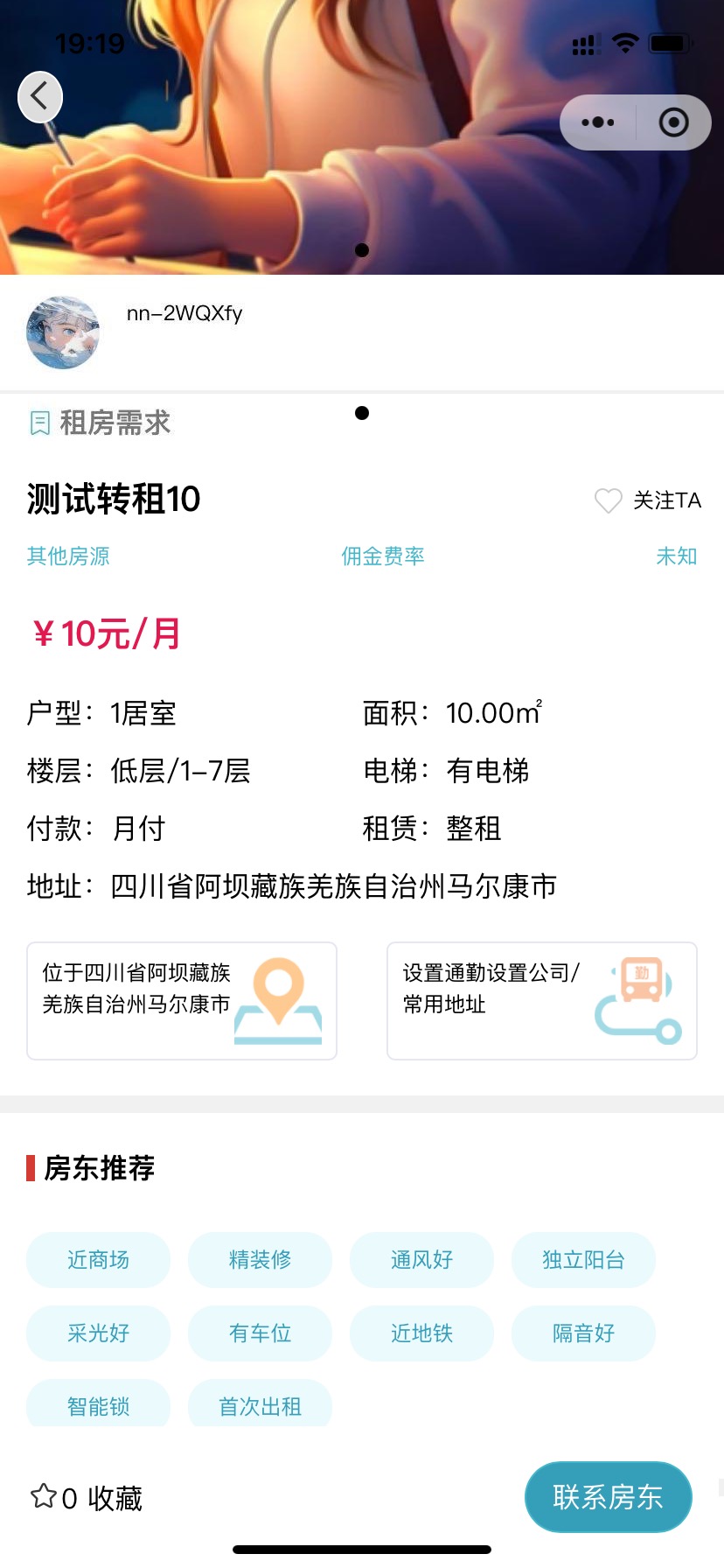724x1568 pixels.
Task: View 其他房源 listings
Action: (68, 556)
